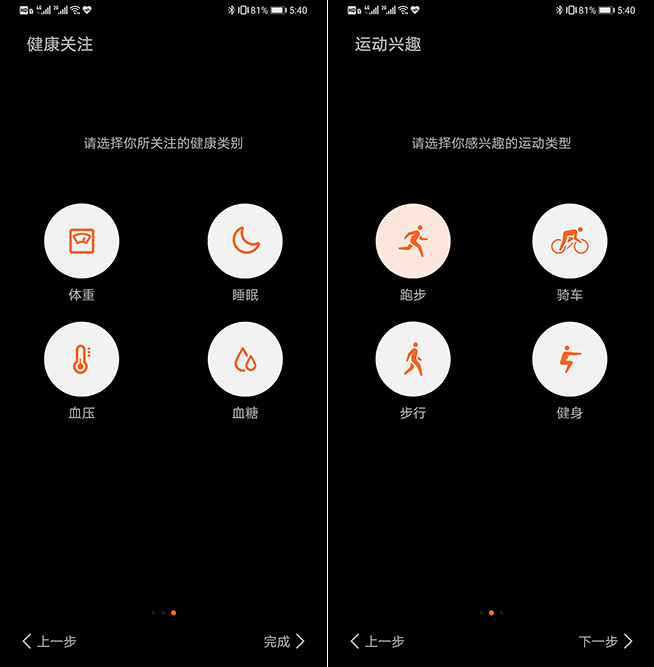Pick 骑车 as a sport interest
Image resolution: width=654 pixels, height=667 pixels.
pyautogui.click(x=570, y=241)
